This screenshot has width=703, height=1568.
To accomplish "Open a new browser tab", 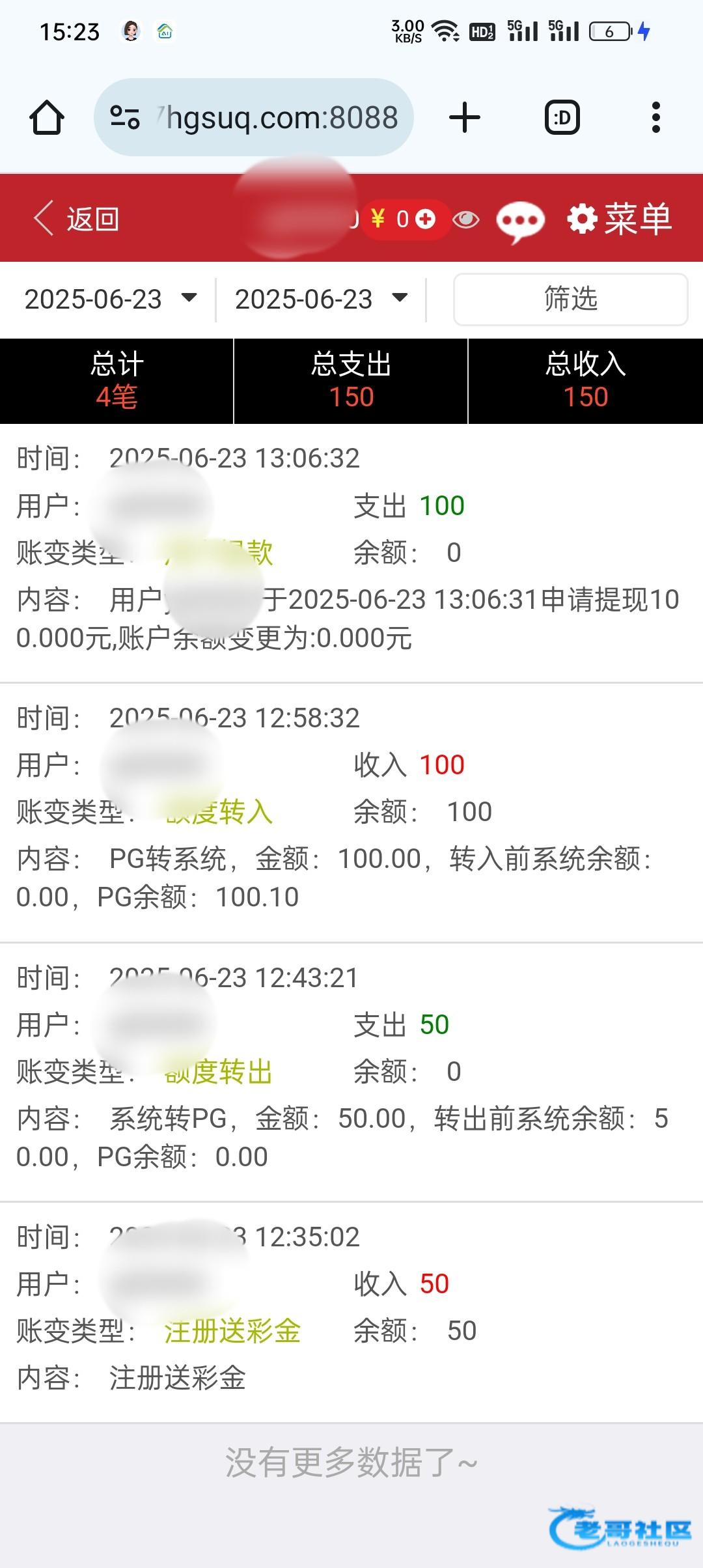I will 465,118.
